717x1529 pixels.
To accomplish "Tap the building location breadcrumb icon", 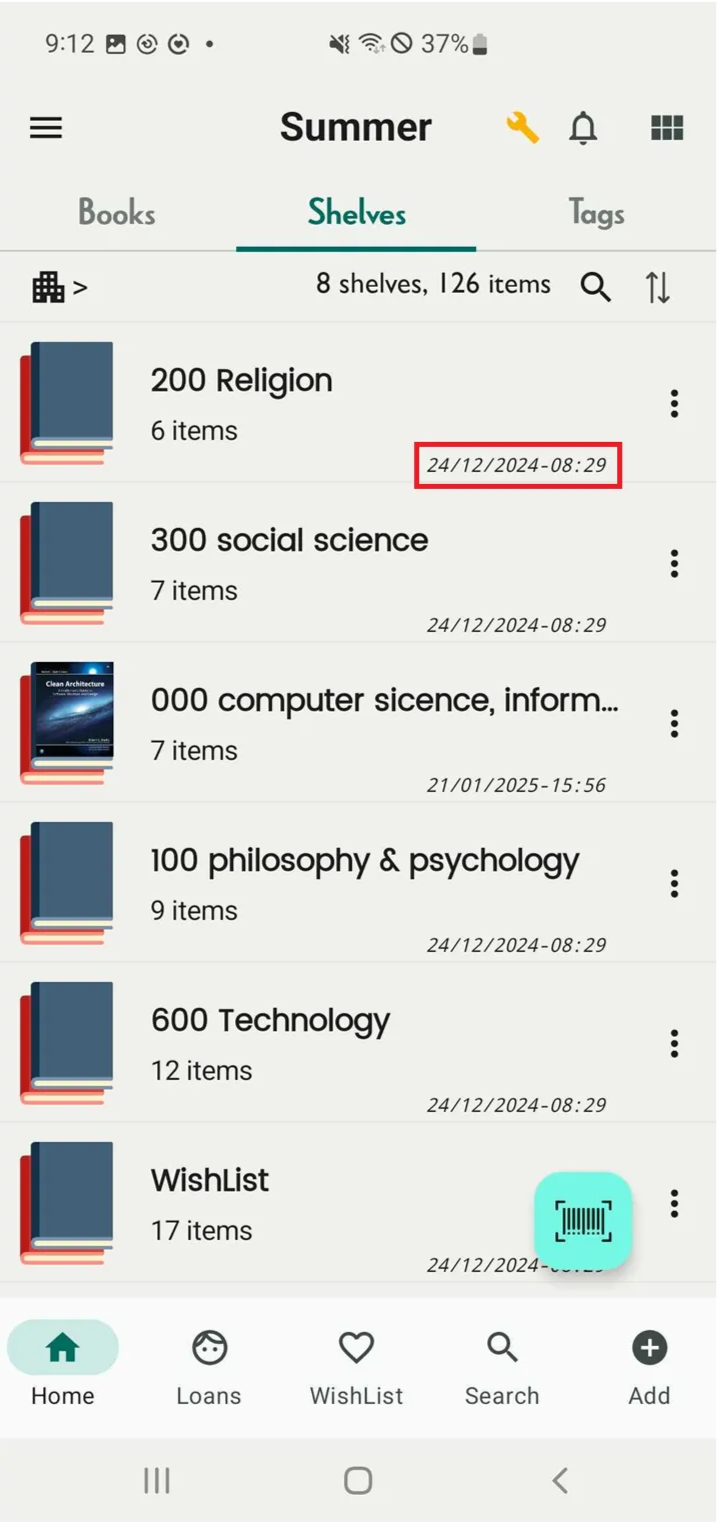I will [x=48, y=287].
